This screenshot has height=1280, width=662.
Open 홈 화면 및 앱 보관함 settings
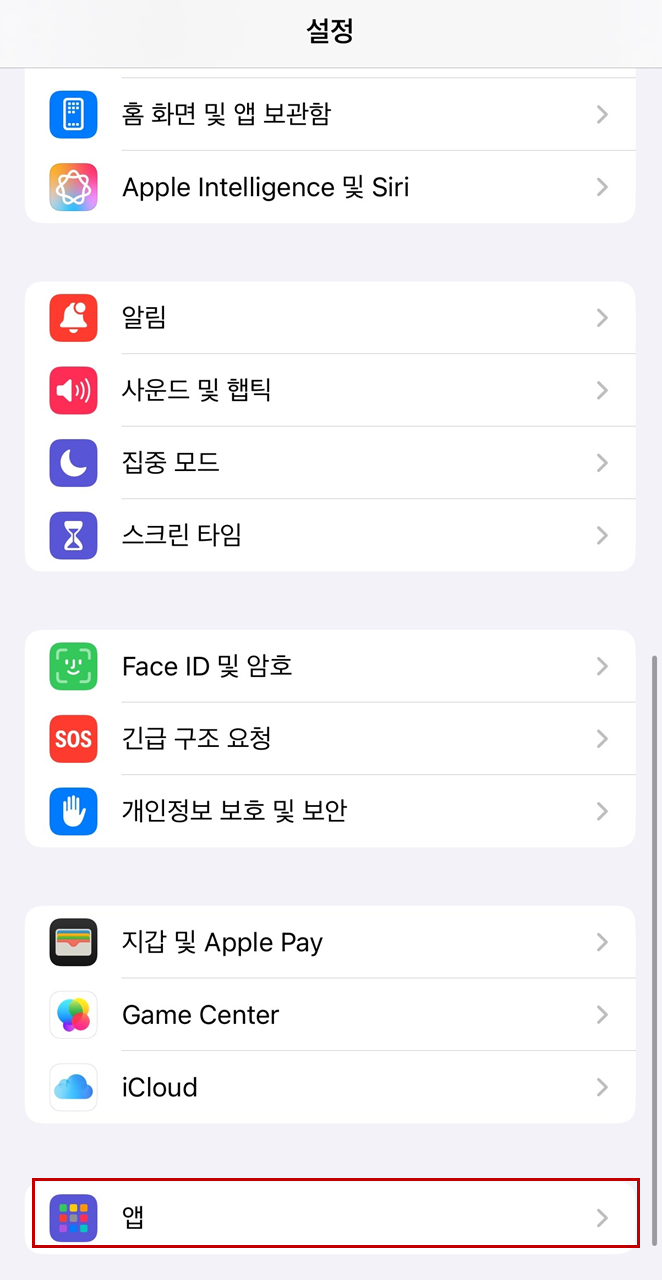pos(330,114)
